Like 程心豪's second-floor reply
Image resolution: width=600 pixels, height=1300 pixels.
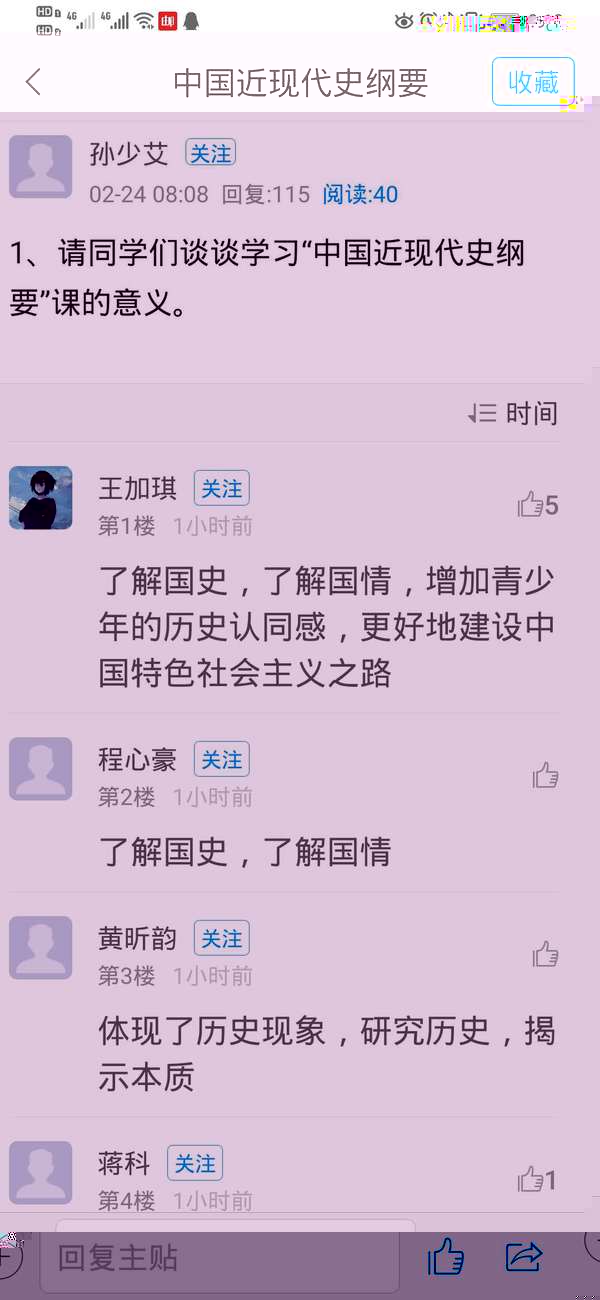click(545, 775)
